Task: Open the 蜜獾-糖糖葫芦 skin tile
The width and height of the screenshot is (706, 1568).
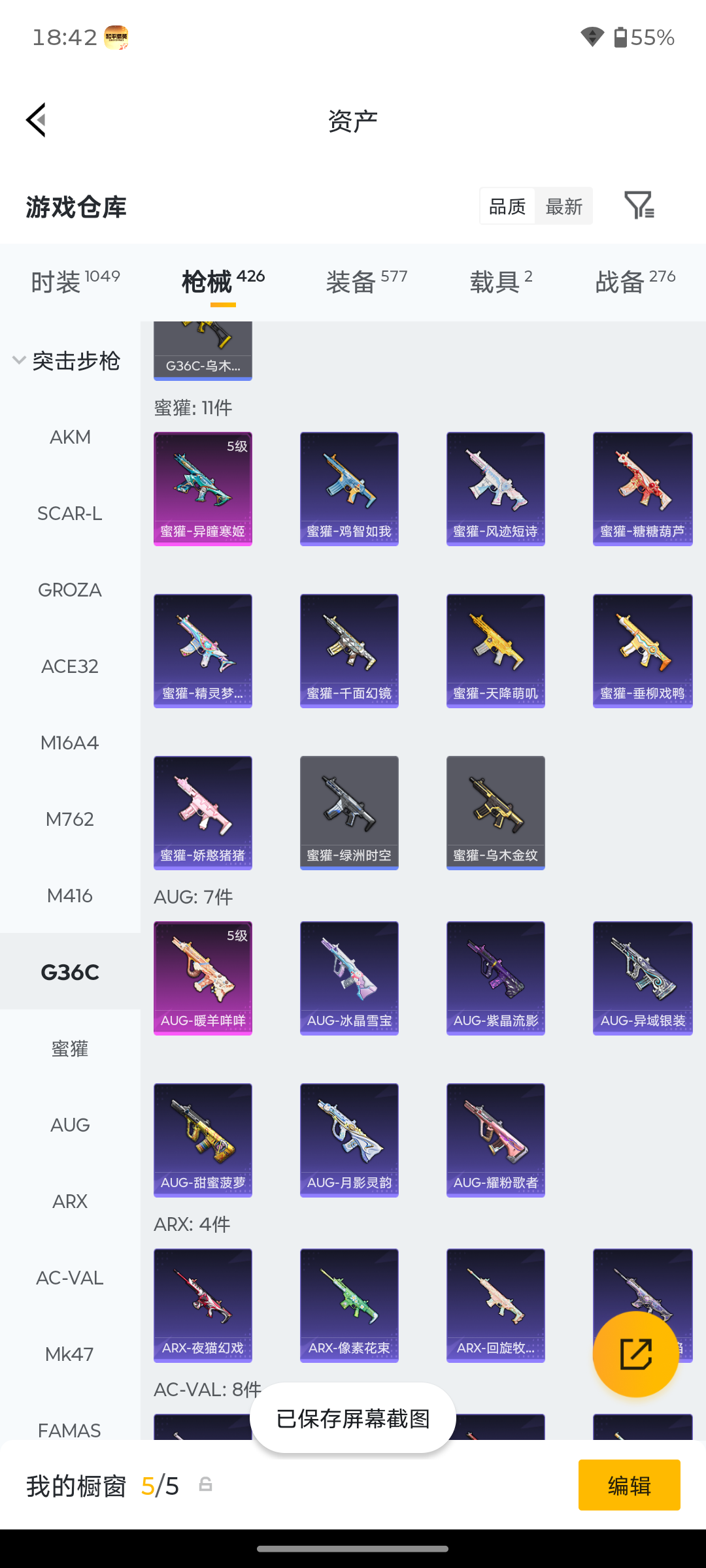Action: tap(643, 489)
